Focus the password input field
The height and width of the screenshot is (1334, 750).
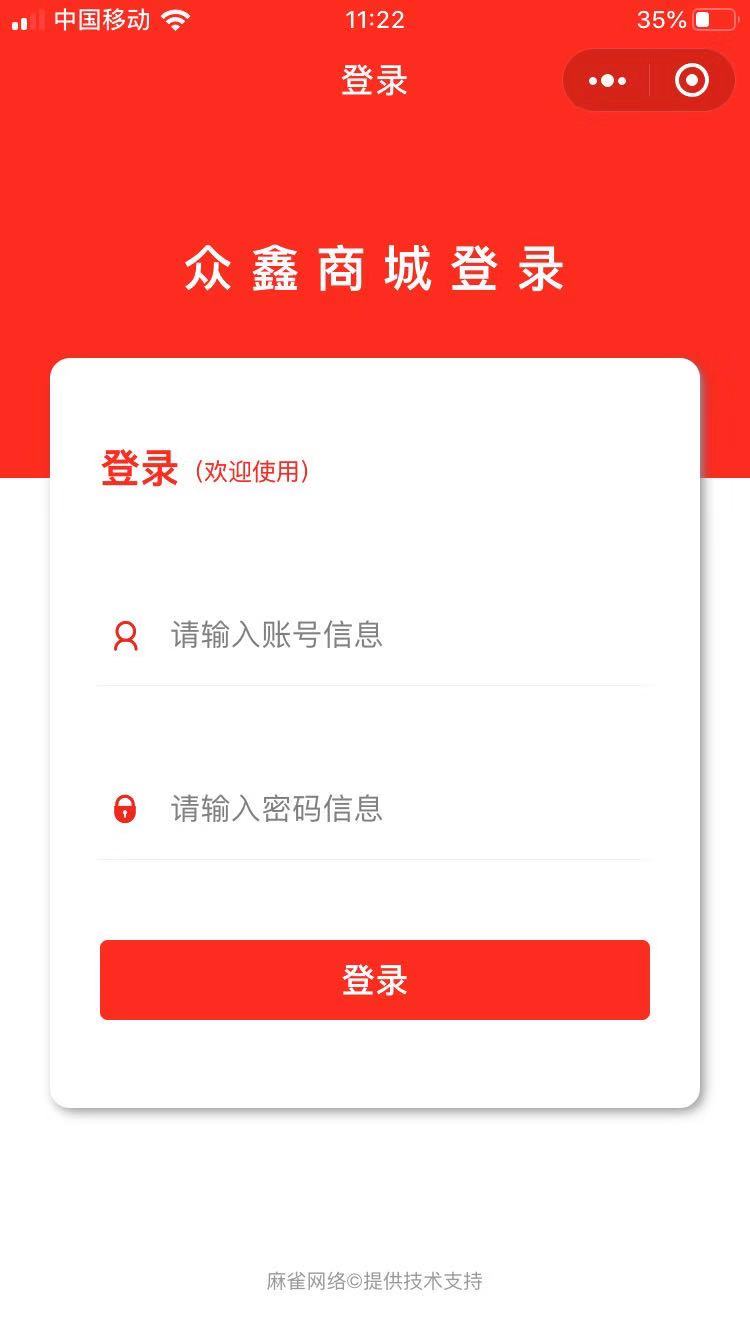[x=400, y=808]
